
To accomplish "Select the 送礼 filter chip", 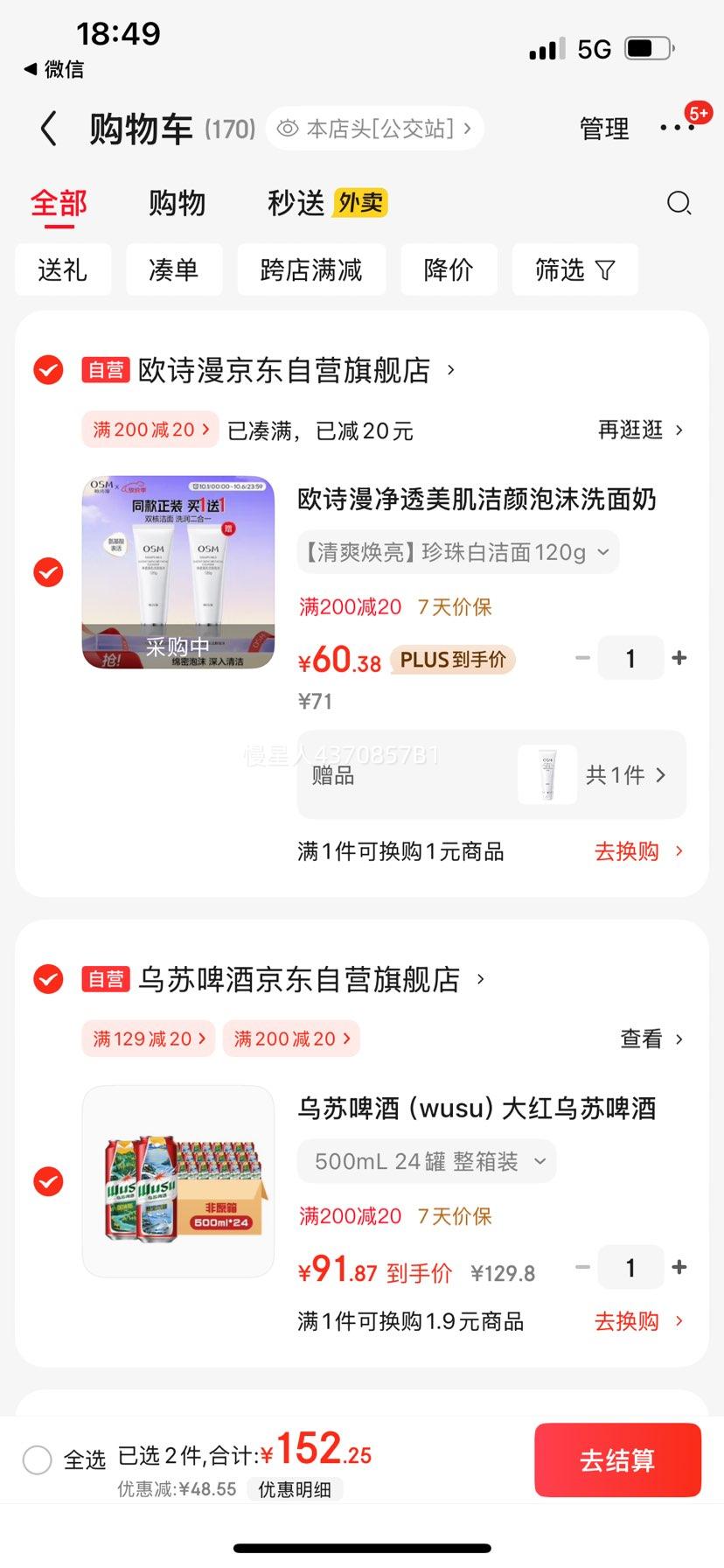I will [63, 269].
